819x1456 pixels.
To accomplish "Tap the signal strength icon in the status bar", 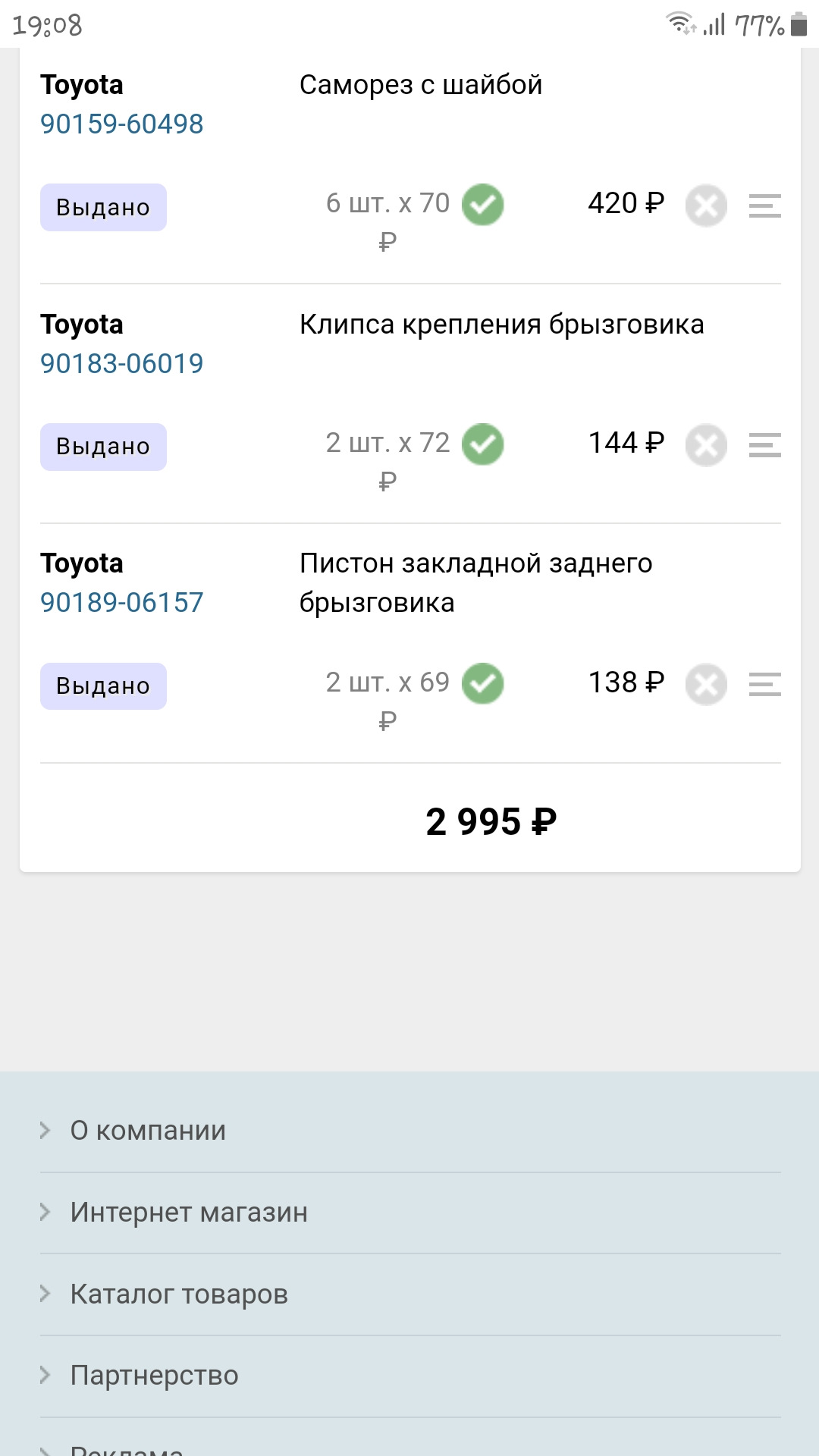I will coord(713,25).
